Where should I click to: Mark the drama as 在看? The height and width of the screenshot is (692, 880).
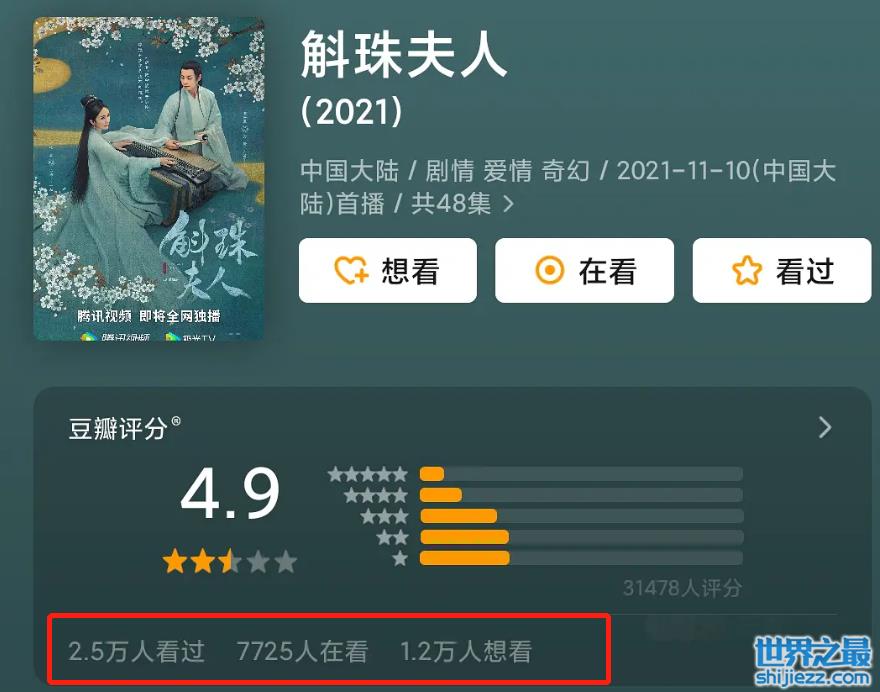[584, 270]
